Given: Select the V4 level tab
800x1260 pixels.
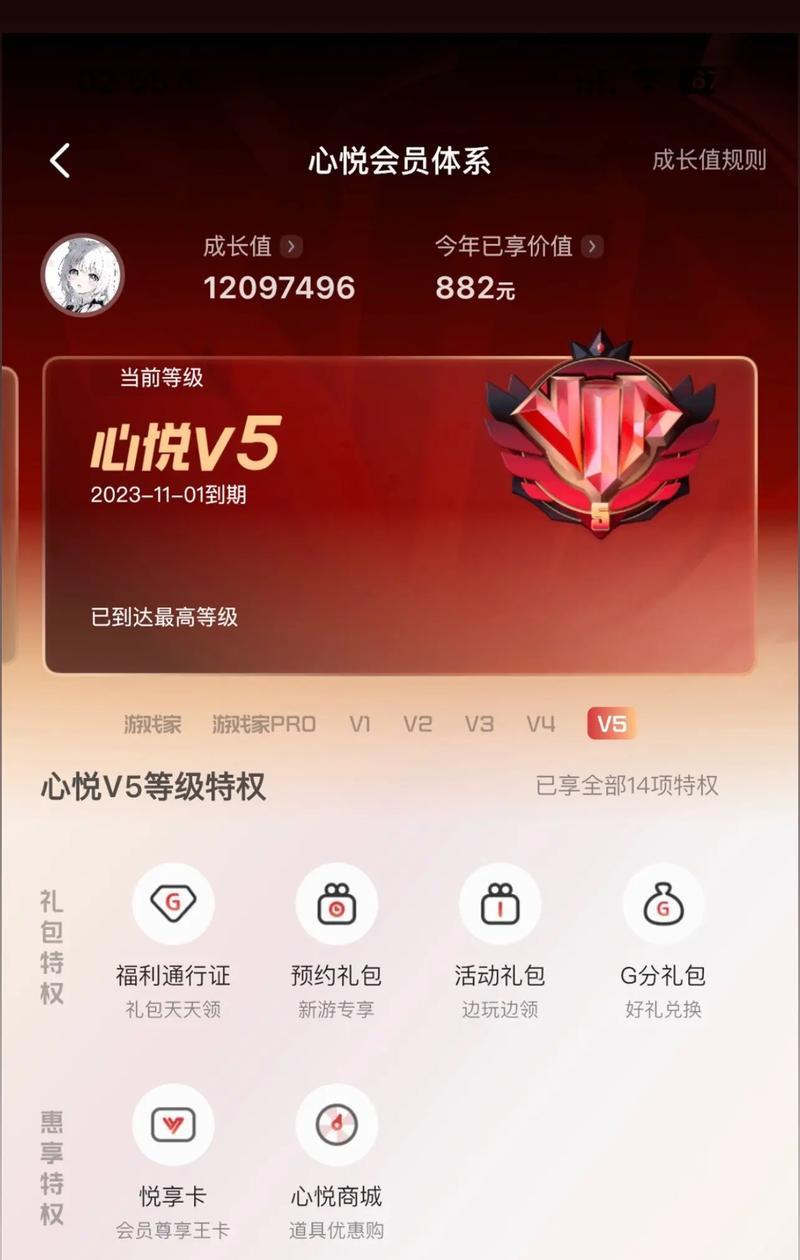Looking at the screenshot, I should click(540, 724).
